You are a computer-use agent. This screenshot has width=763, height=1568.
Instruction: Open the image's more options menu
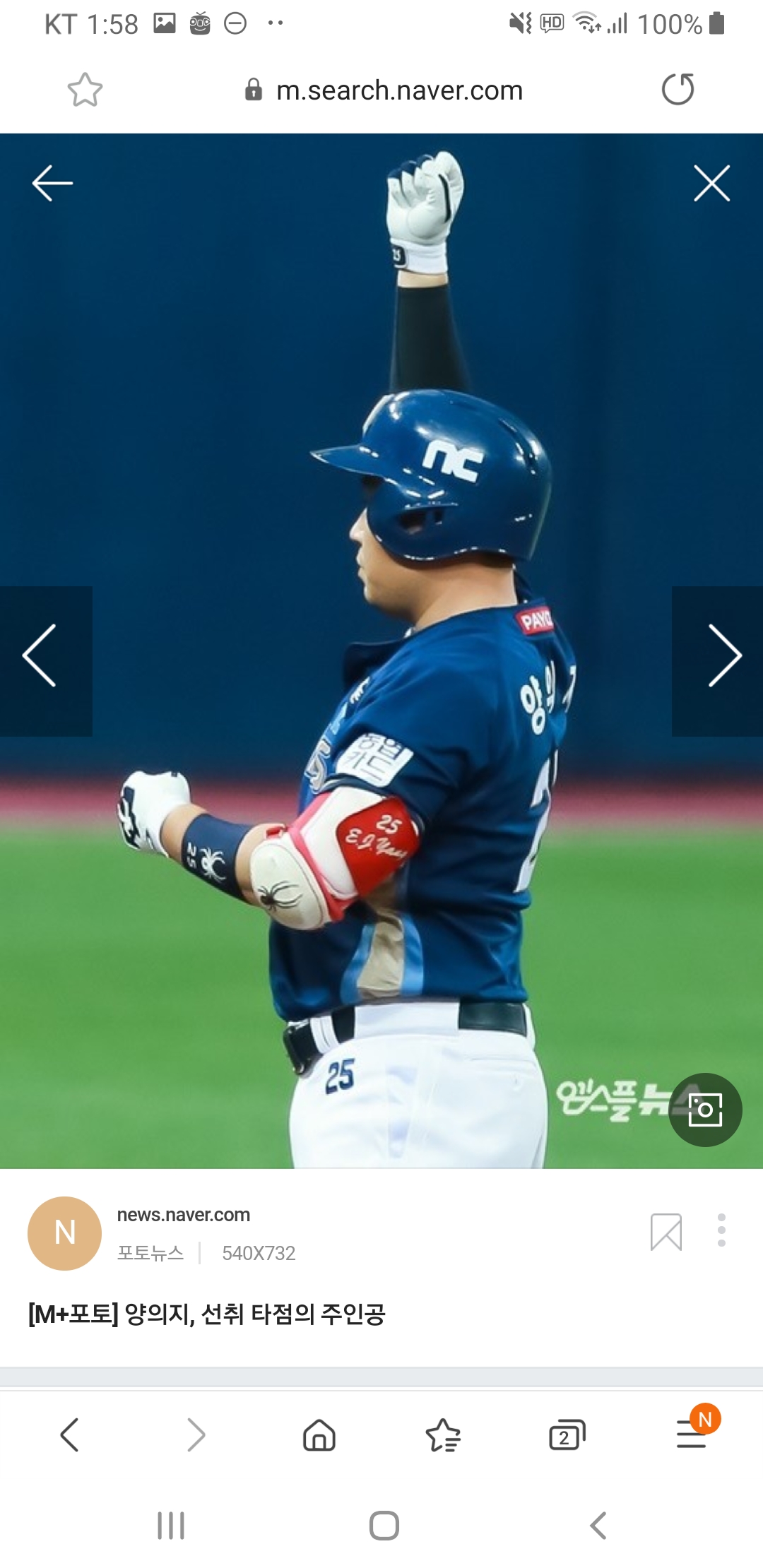pos(721,1230)
